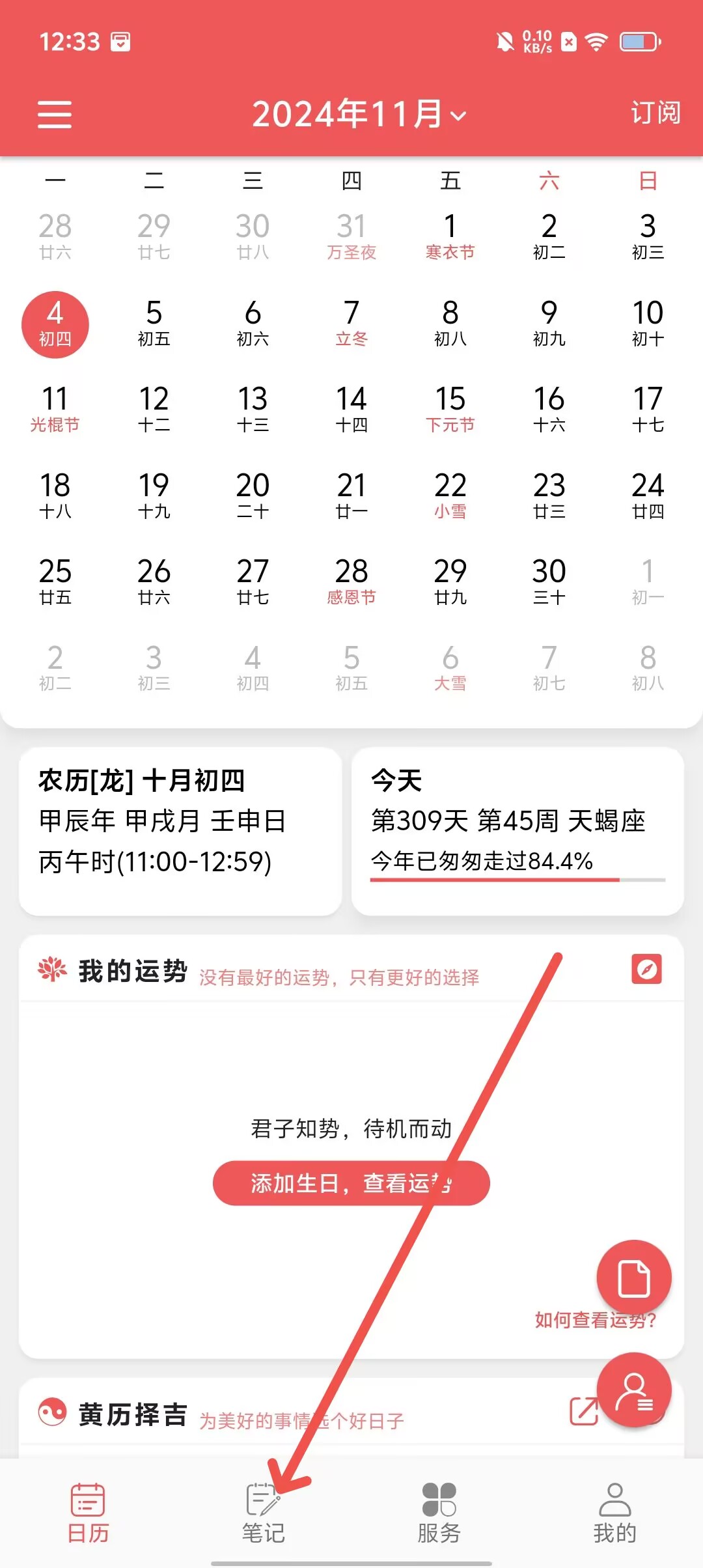Select November 28 感恩节

tap(351, 581)
